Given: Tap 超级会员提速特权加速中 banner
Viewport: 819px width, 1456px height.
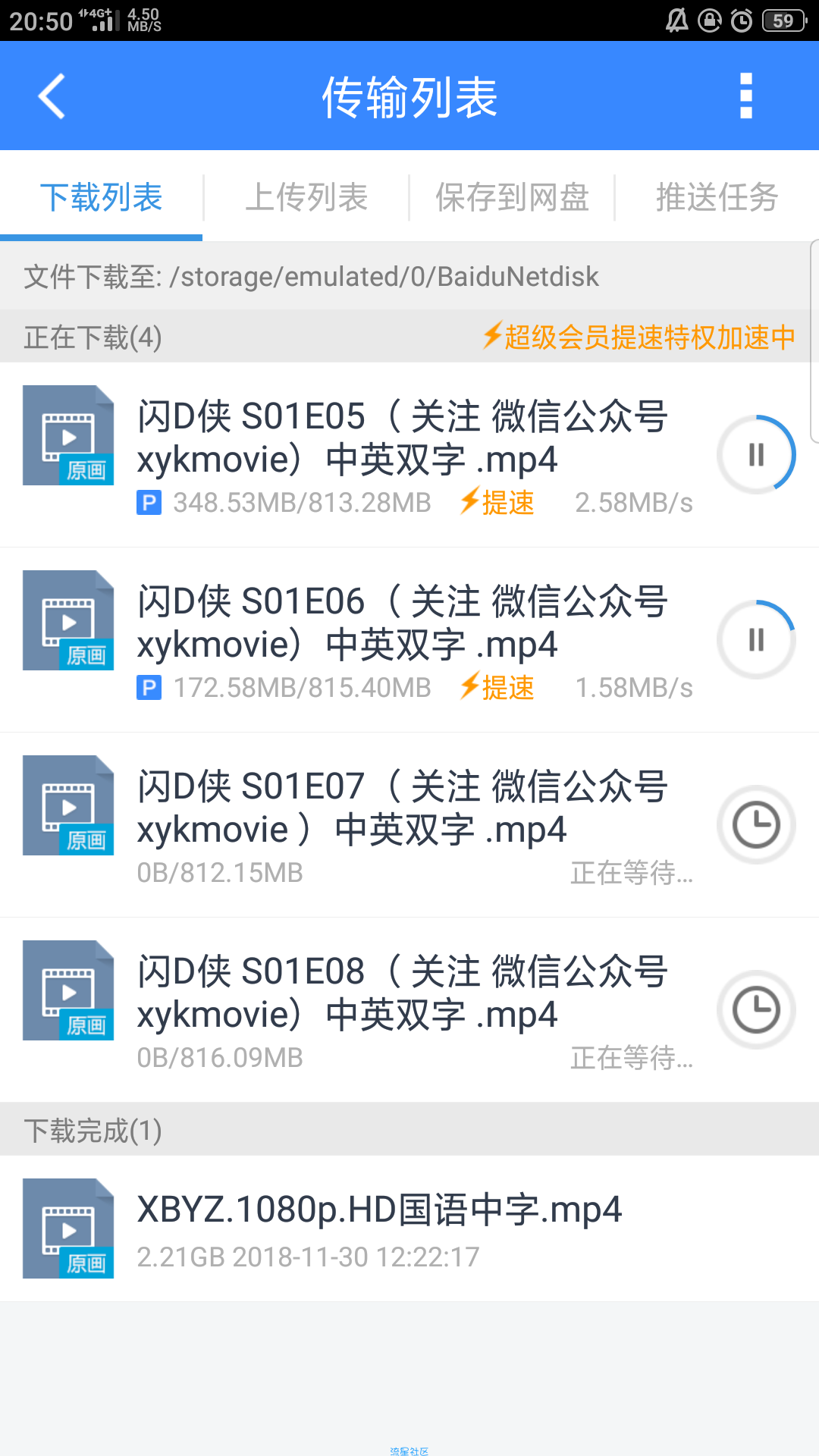Looking at the screenshot, I should pos(639,337).
